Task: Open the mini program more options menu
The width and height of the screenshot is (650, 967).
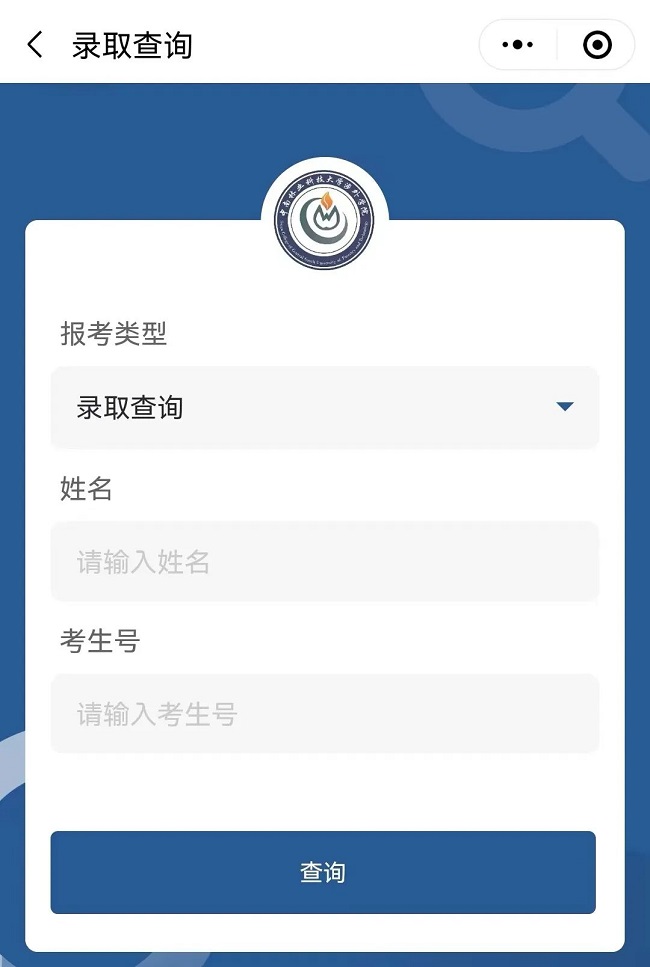Action: 518,45
